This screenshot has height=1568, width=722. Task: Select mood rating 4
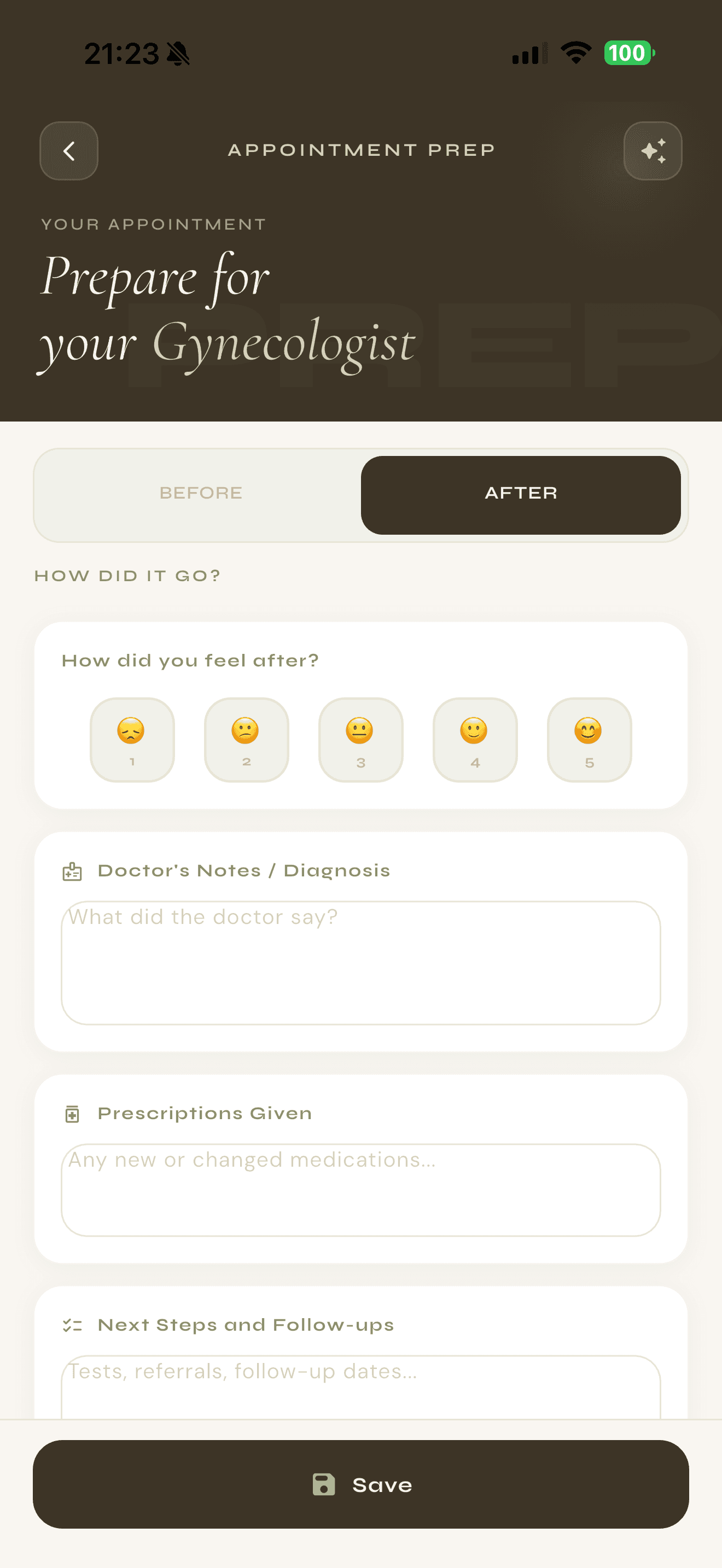475,740
